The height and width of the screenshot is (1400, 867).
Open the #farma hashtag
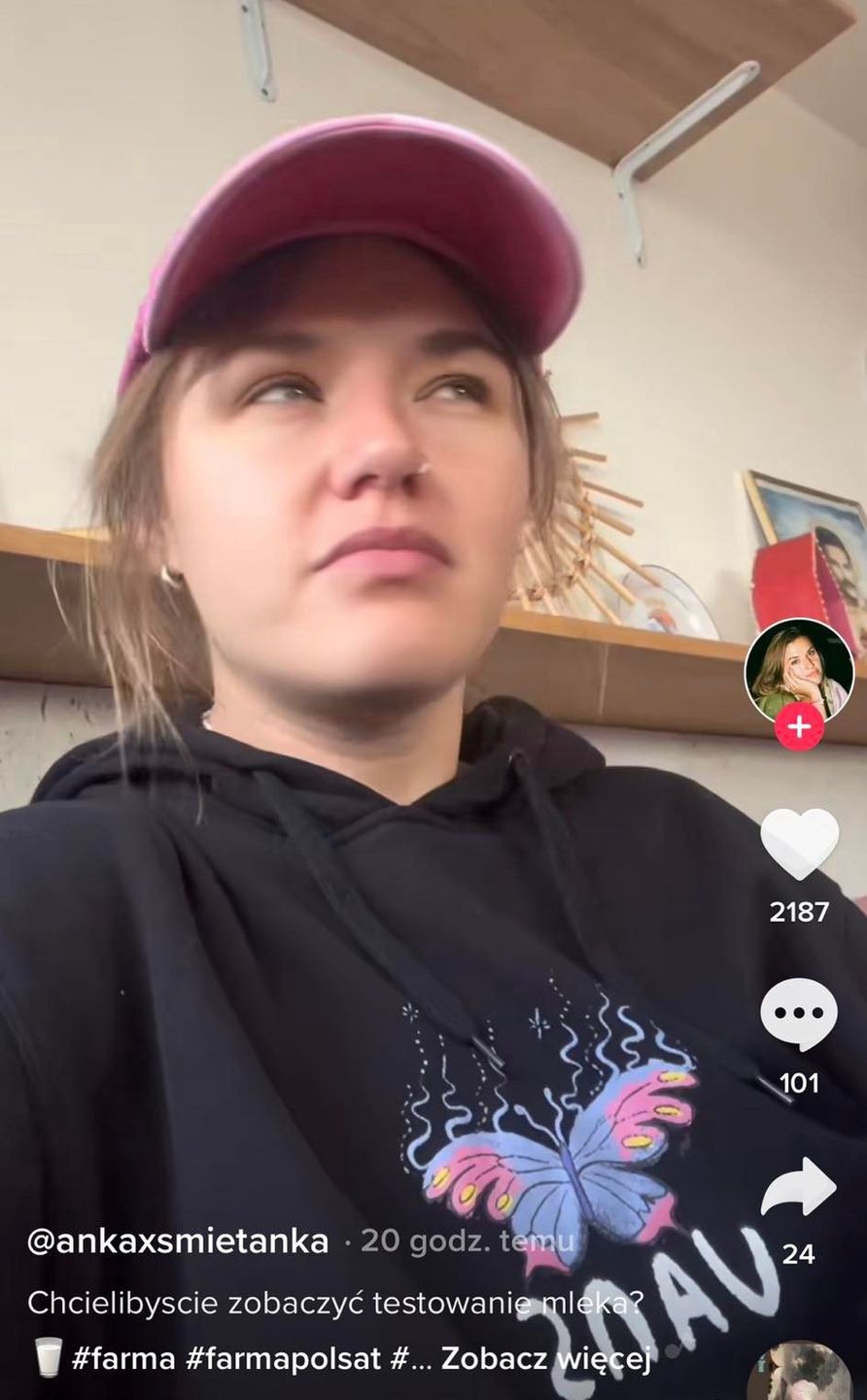(x=124, y=1359)
